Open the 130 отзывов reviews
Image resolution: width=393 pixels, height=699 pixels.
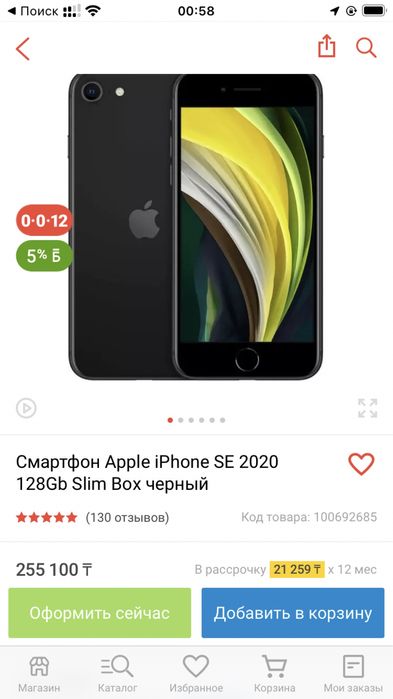click(127, 517)
